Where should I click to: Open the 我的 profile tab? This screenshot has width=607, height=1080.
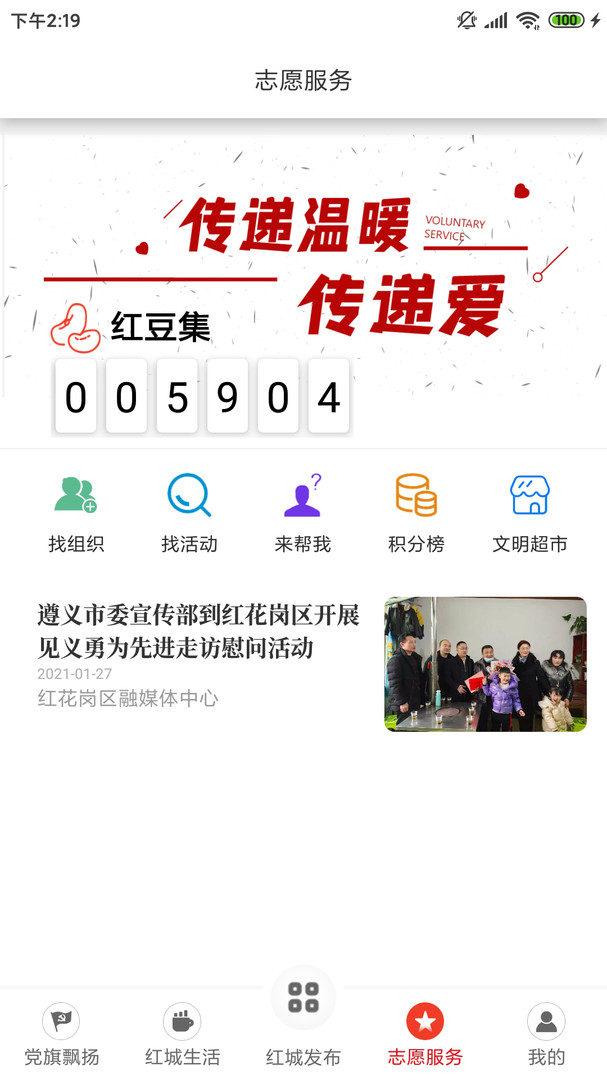(546, 1035)
